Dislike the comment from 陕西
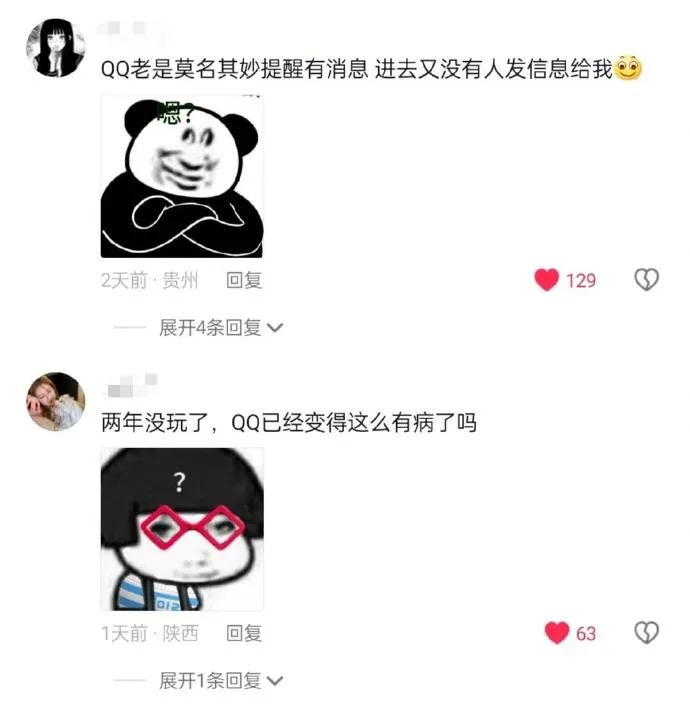The width and height of the screenshot is (690, 719). 647,633
